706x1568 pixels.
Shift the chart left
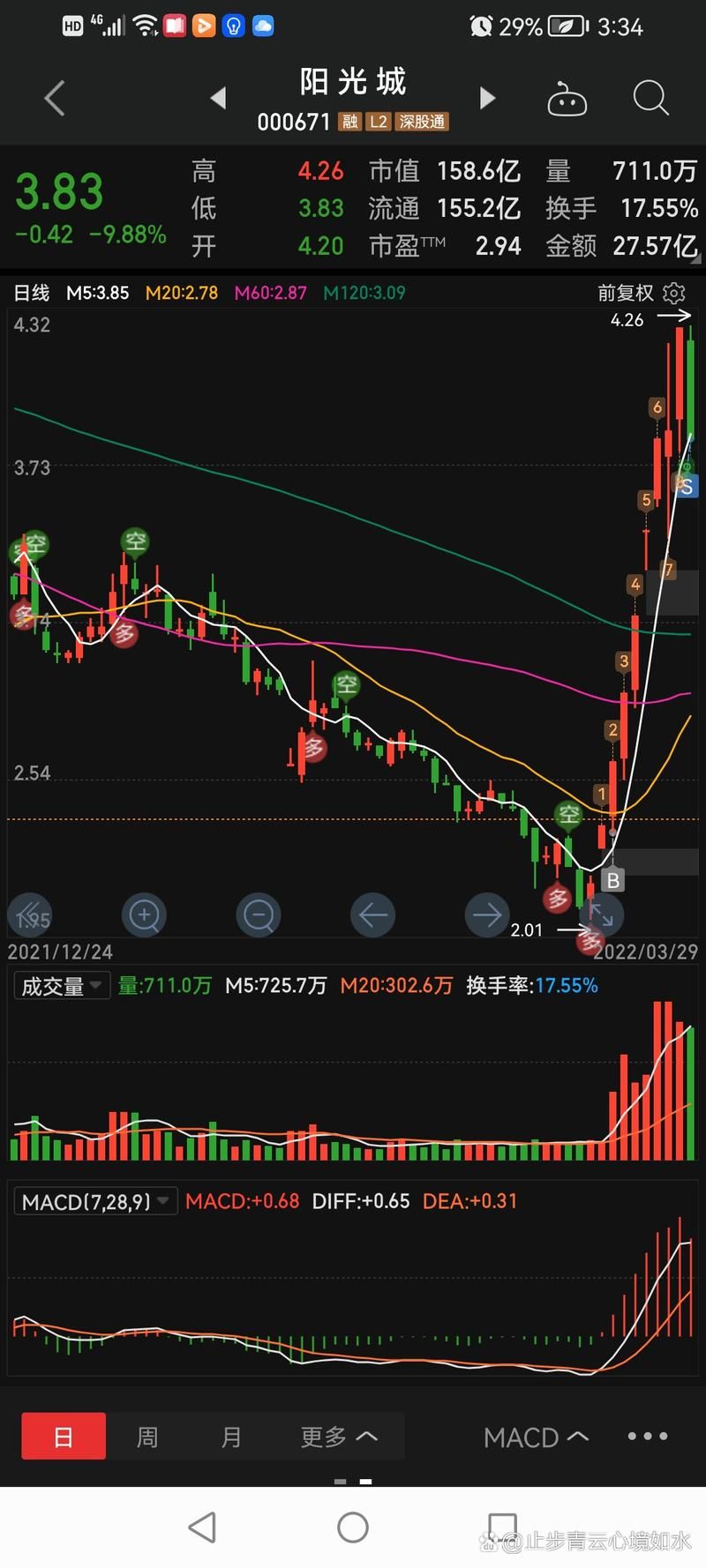372,915
